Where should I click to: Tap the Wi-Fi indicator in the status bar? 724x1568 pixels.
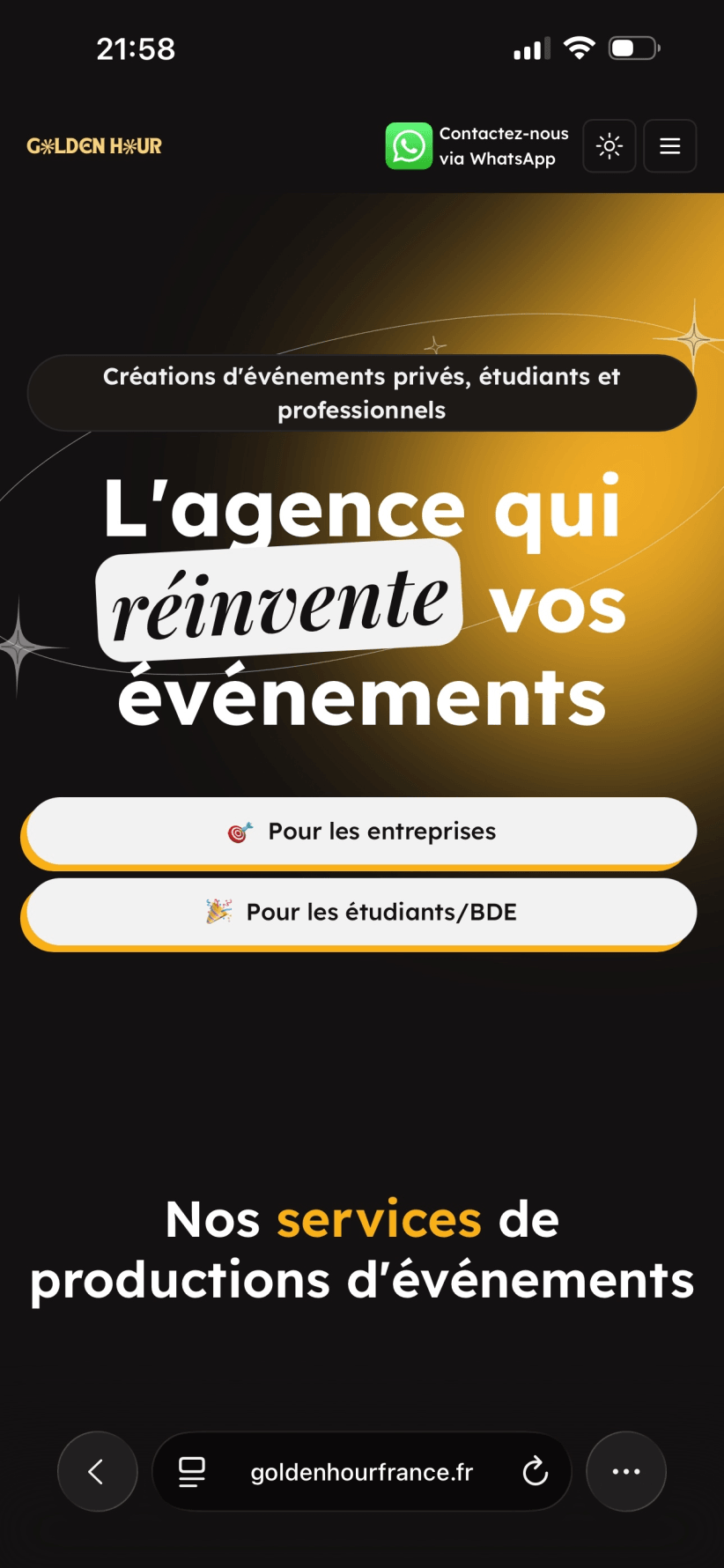pyautogui.click(x=579, y=48)
